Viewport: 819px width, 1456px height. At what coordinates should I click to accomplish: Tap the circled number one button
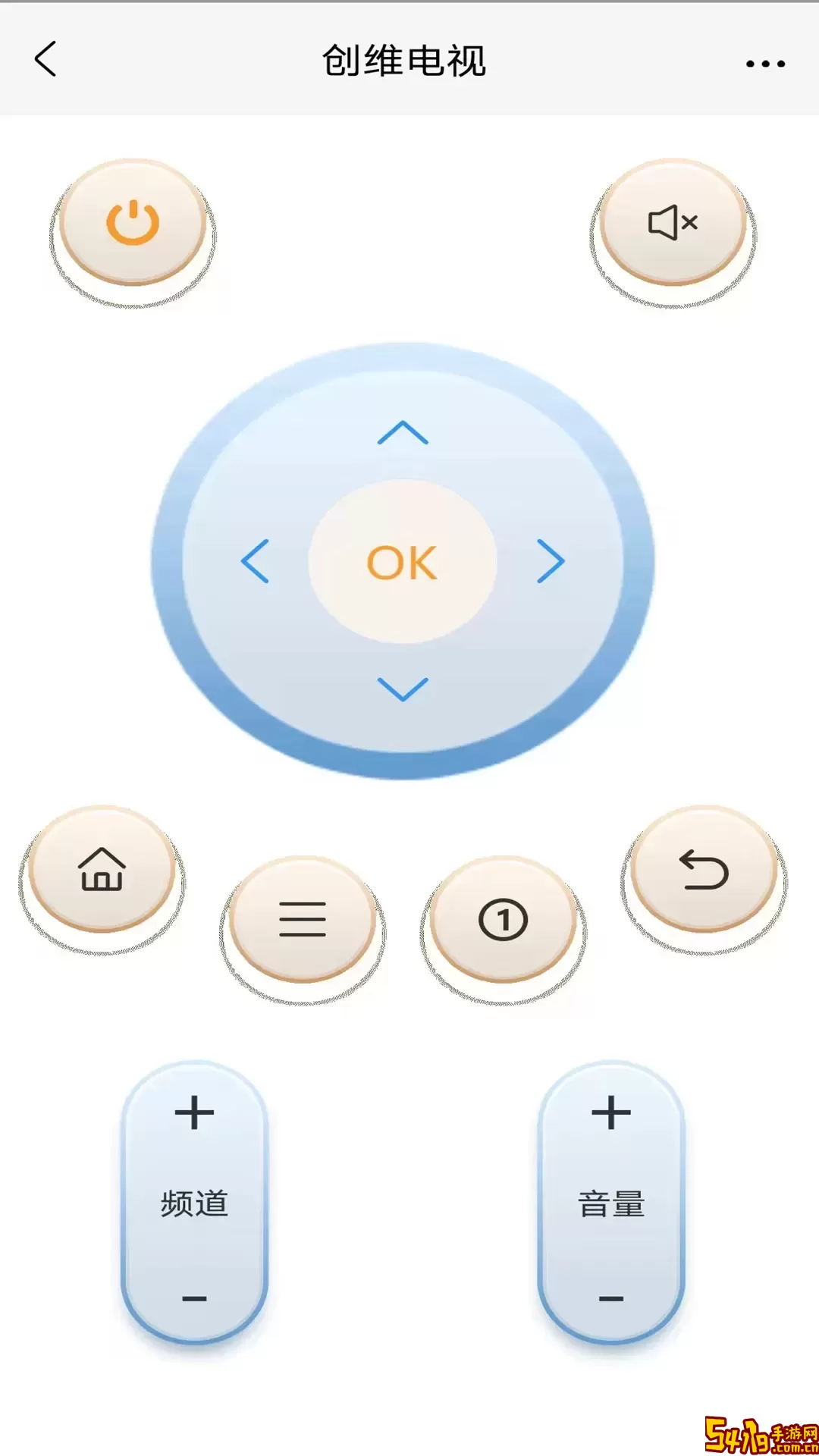[x=503, y=919]
